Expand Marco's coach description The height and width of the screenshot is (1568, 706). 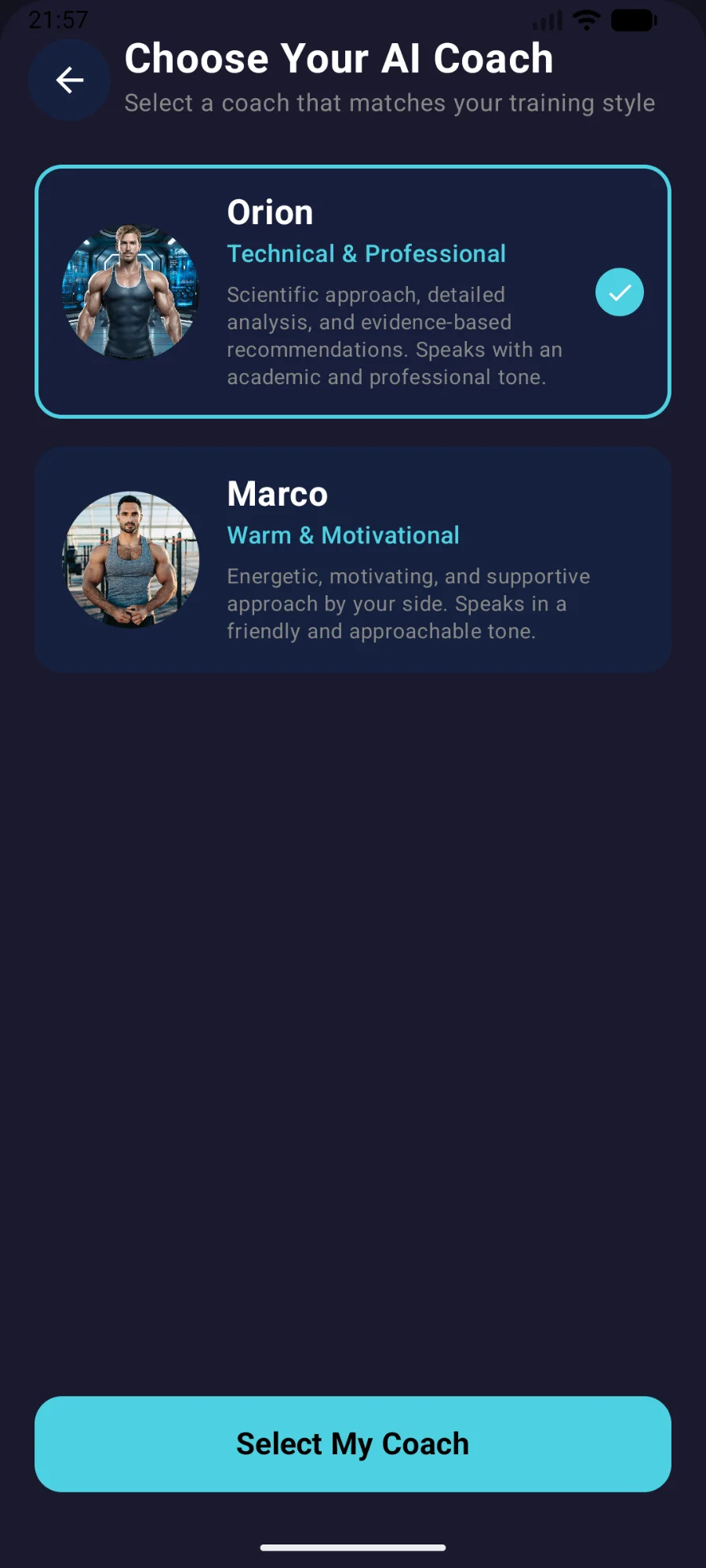click(x=408, y=604)
